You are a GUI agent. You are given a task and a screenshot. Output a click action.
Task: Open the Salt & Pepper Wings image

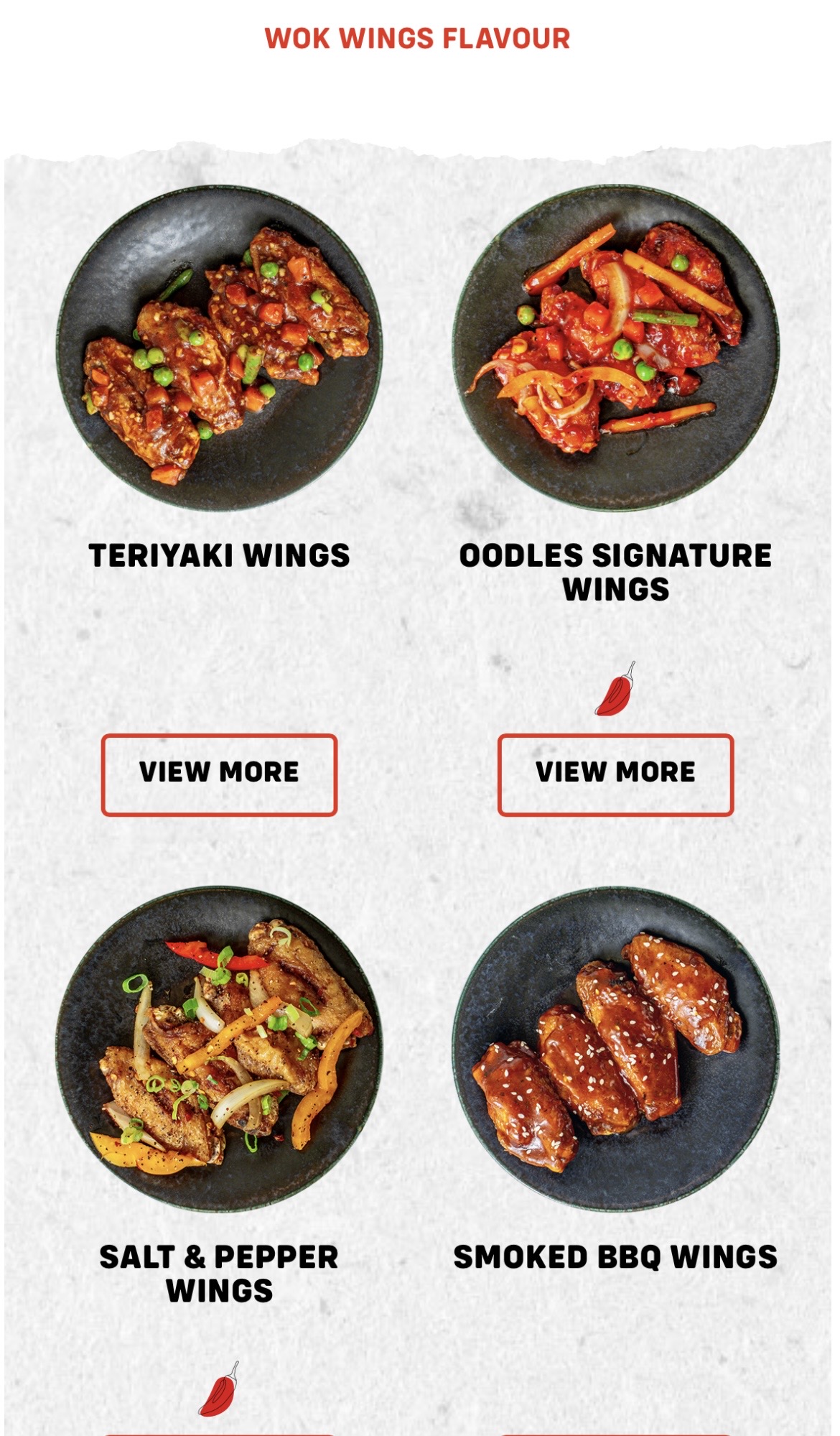[x=219, y=1049]
